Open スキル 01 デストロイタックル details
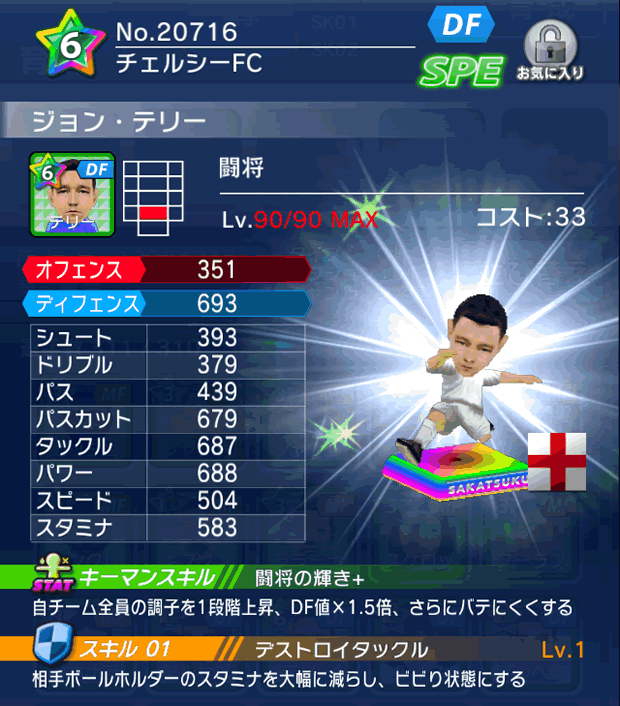 (310, 649)
